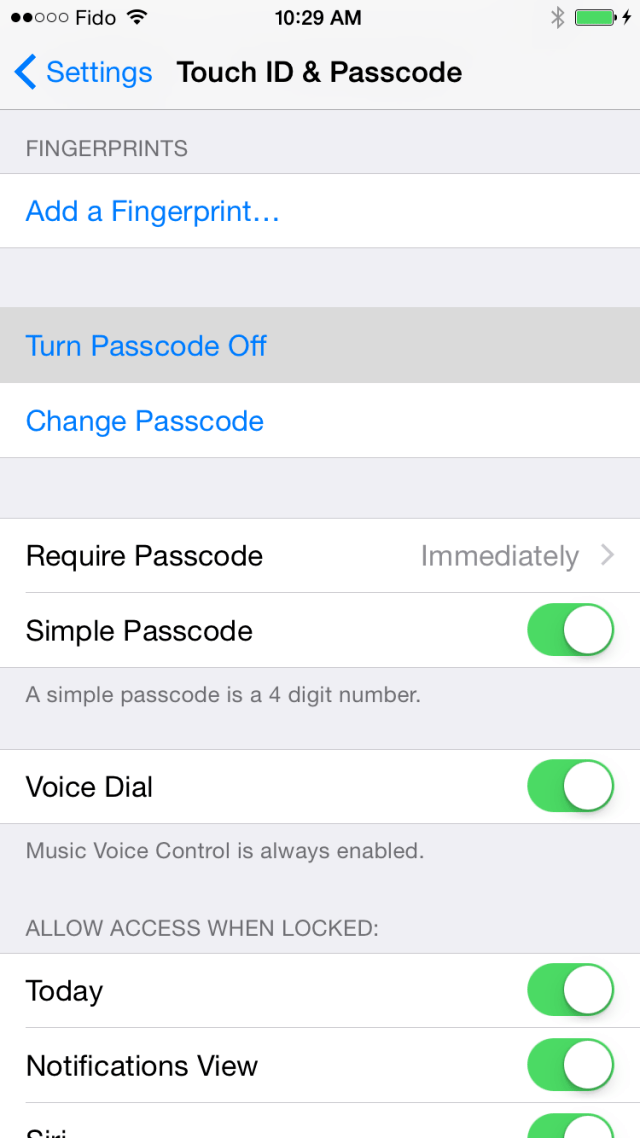Disable the Simple Passcode switch
The width and height of the screenshot is (640, 1138).
pos(570,630)
